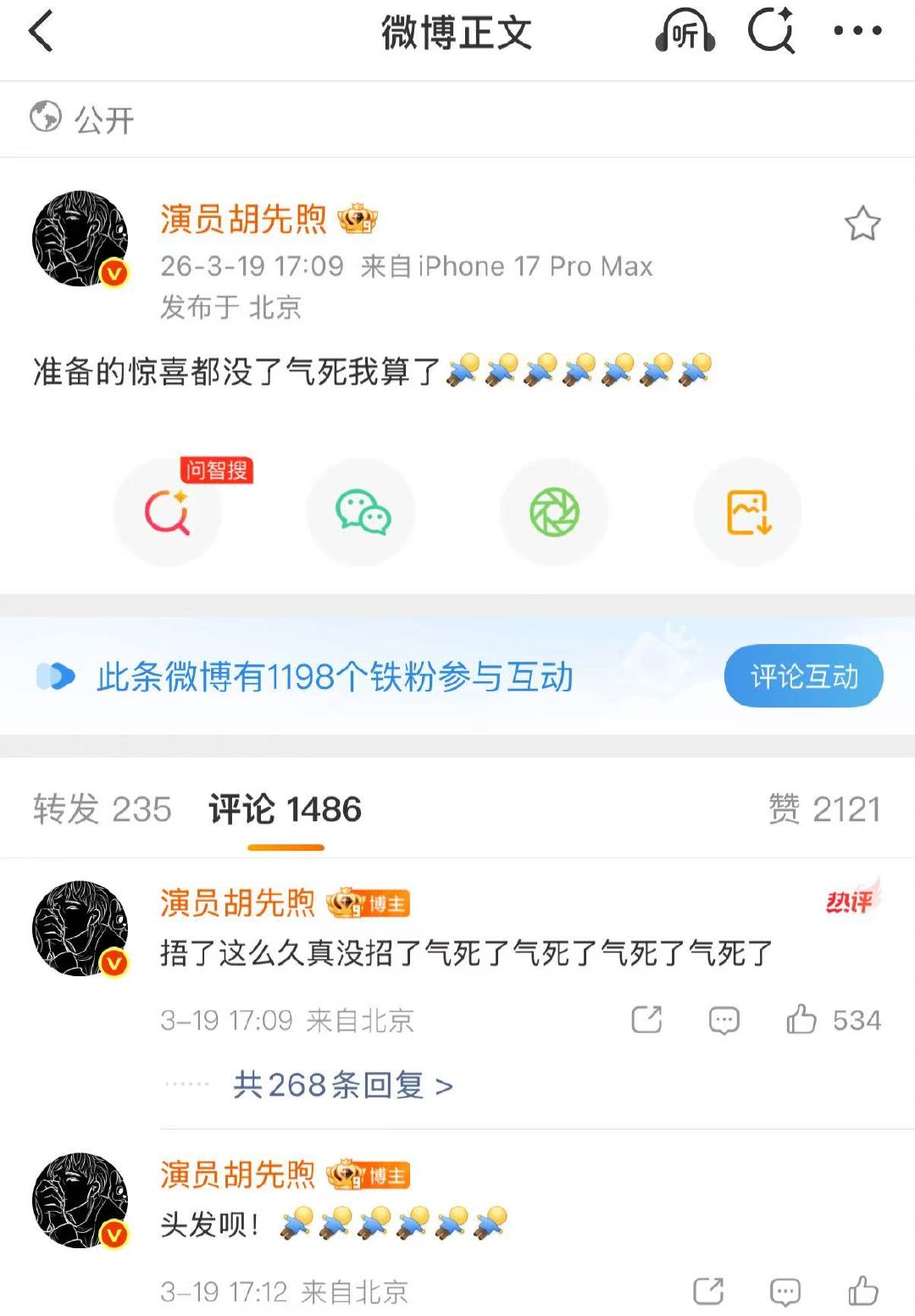Screen dimensions: 915x1316
Task: Share the post to WeChat
Action: (x=361, y=513)
